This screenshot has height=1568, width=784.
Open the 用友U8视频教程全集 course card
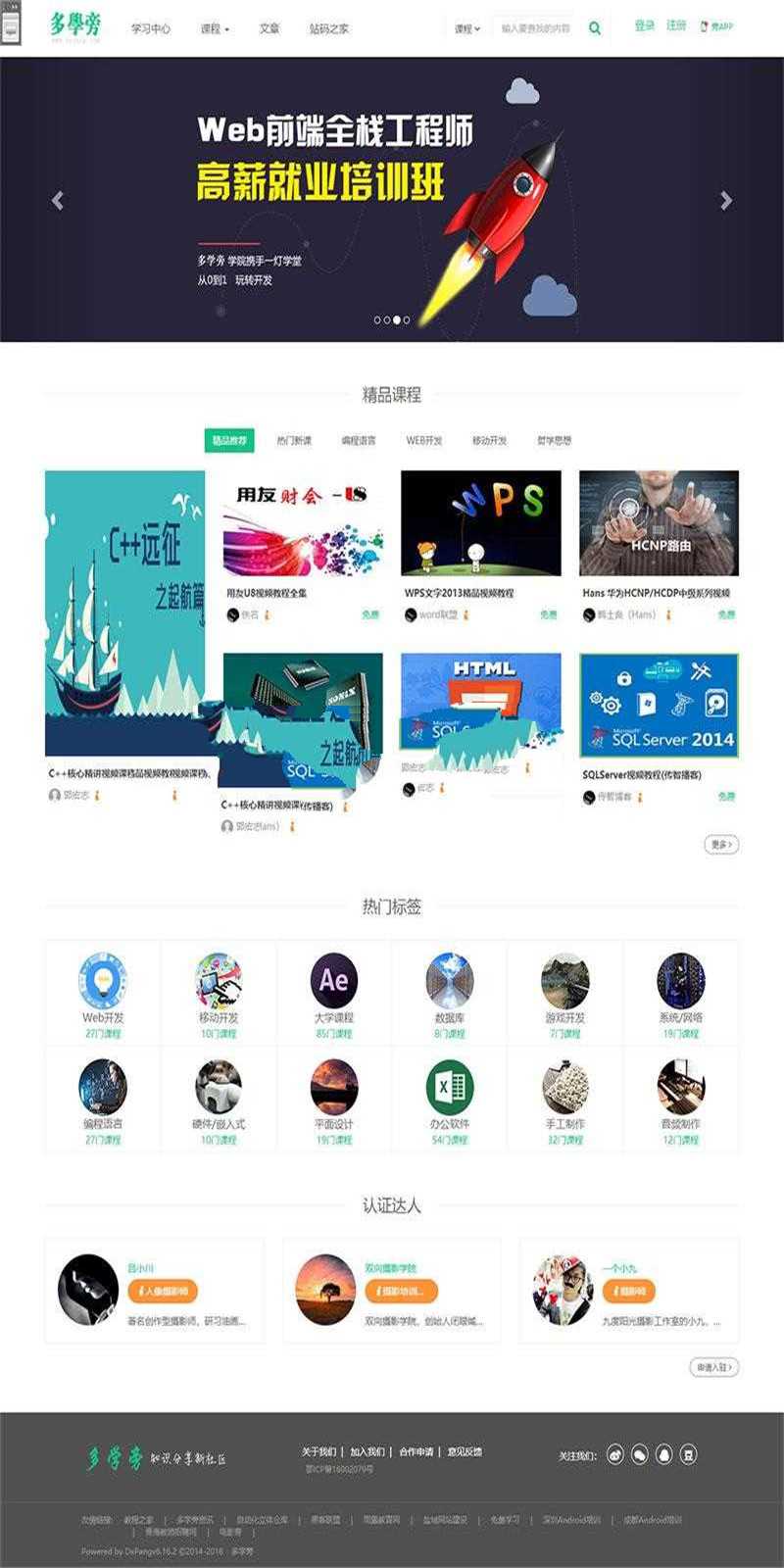(303, 524)
